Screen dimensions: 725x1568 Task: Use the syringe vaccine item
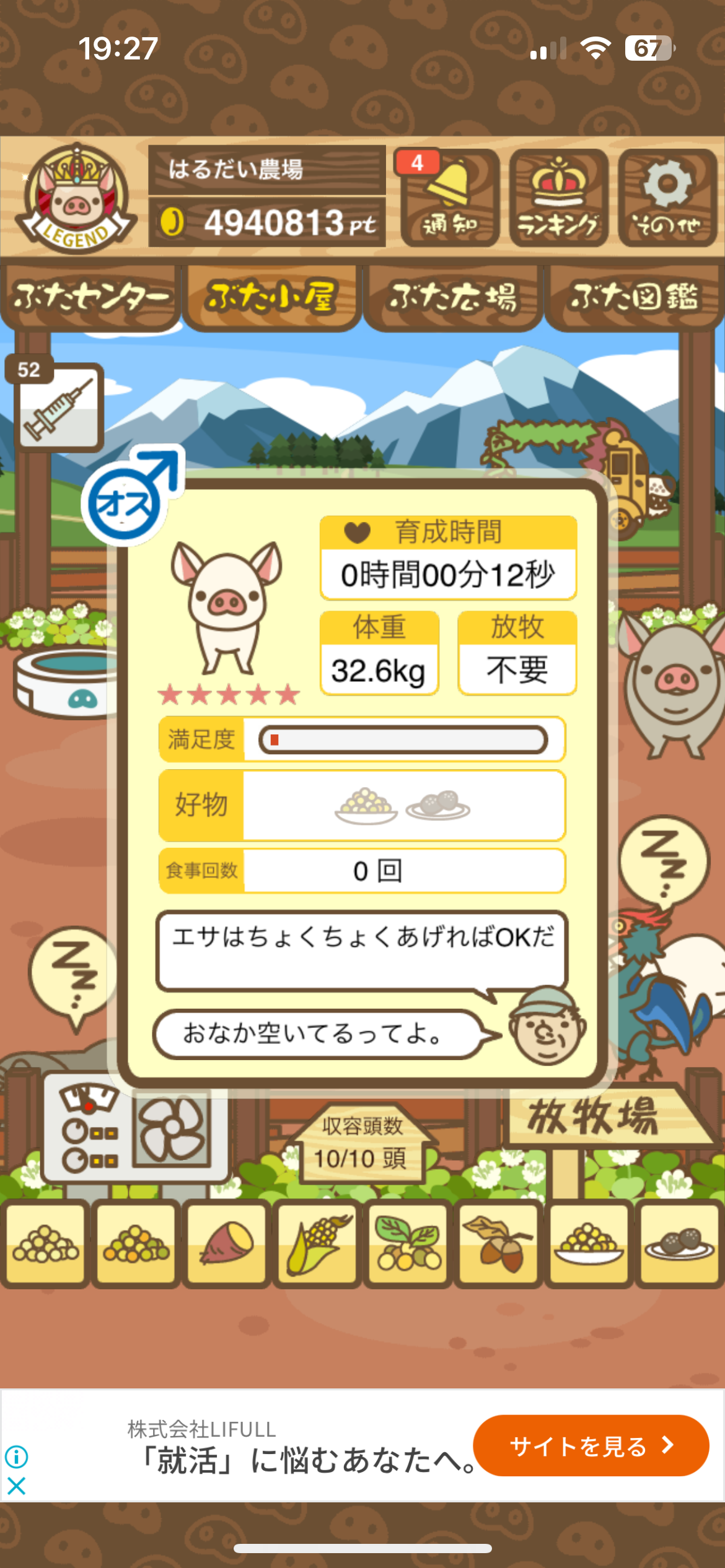pyautogui.click(x=59, y=407)
